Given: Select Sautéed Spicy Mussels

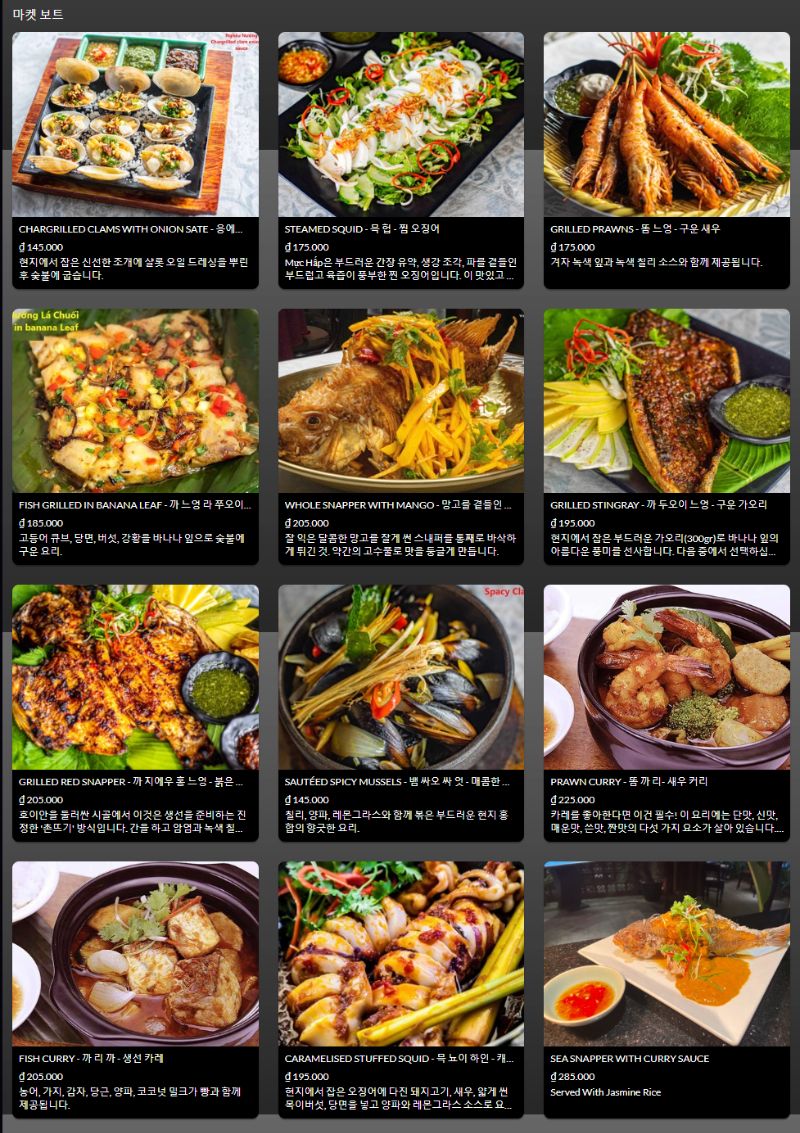Looking at the screenshot, I should [x=401, y=712].
